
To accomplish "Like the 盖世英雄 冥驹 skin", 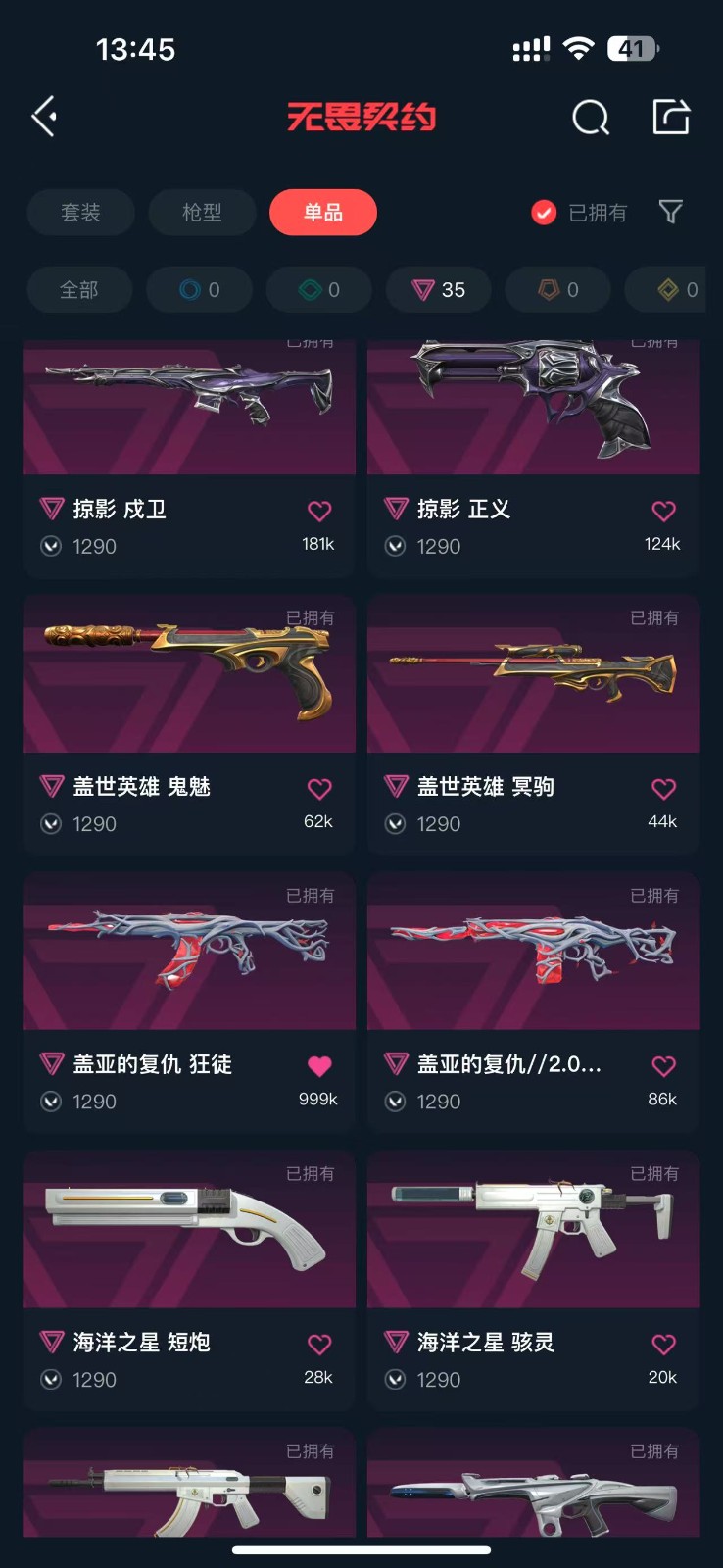I will 663,788.
